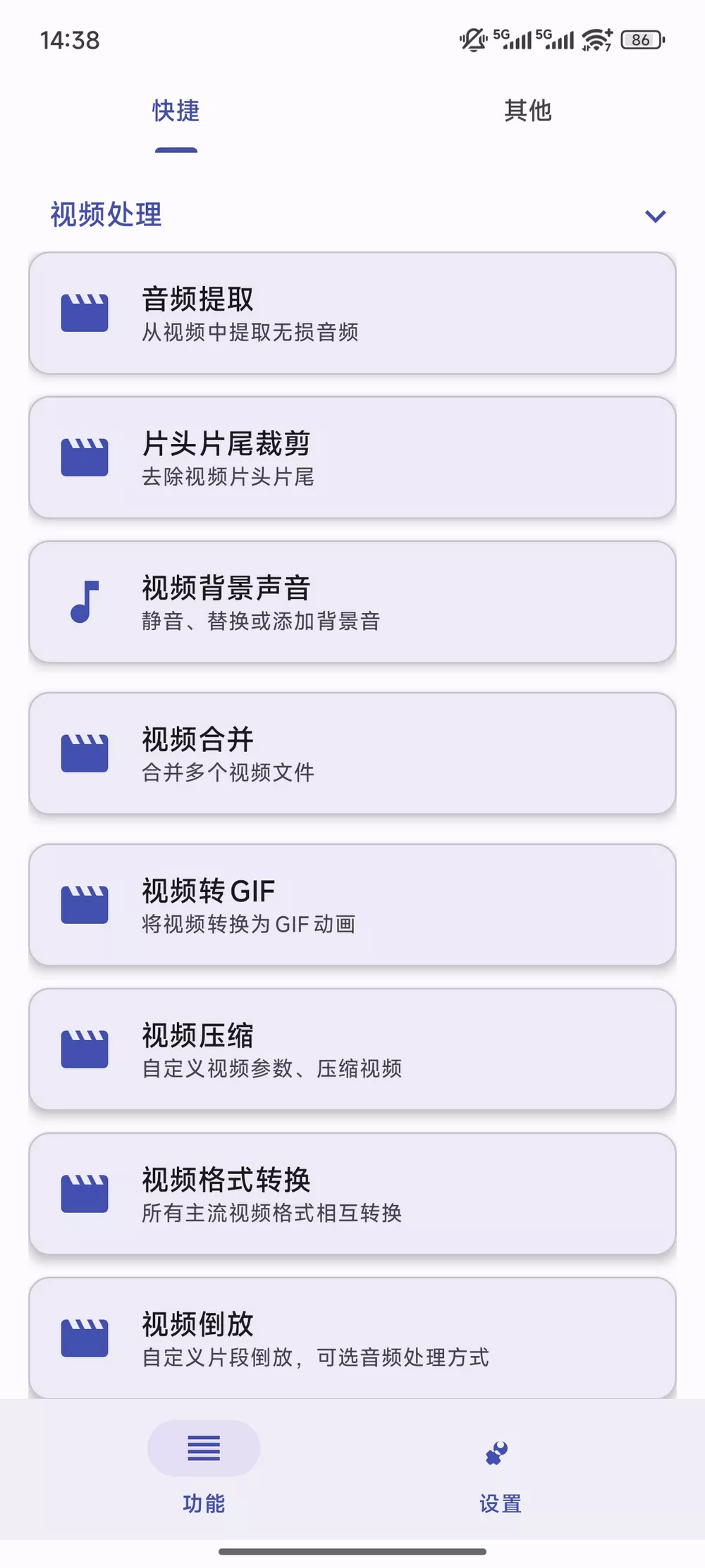The height and width of the screenshot is (1568, 705).
Task: Tap the battery indicator in status bar
Action: pyautogui.click(x=639, y=41)
